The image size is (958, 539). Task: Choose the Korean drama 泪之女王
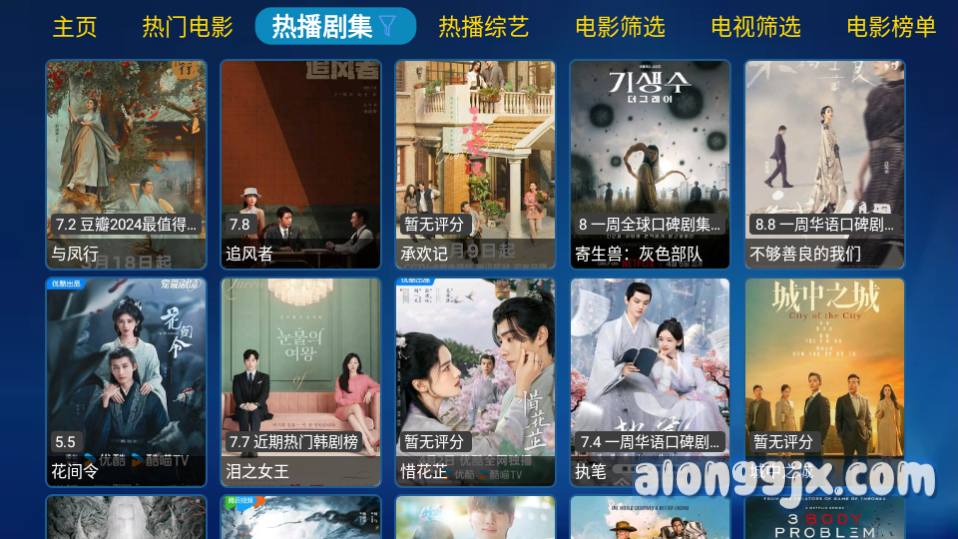pyautogui.click(x=300, y=382)
